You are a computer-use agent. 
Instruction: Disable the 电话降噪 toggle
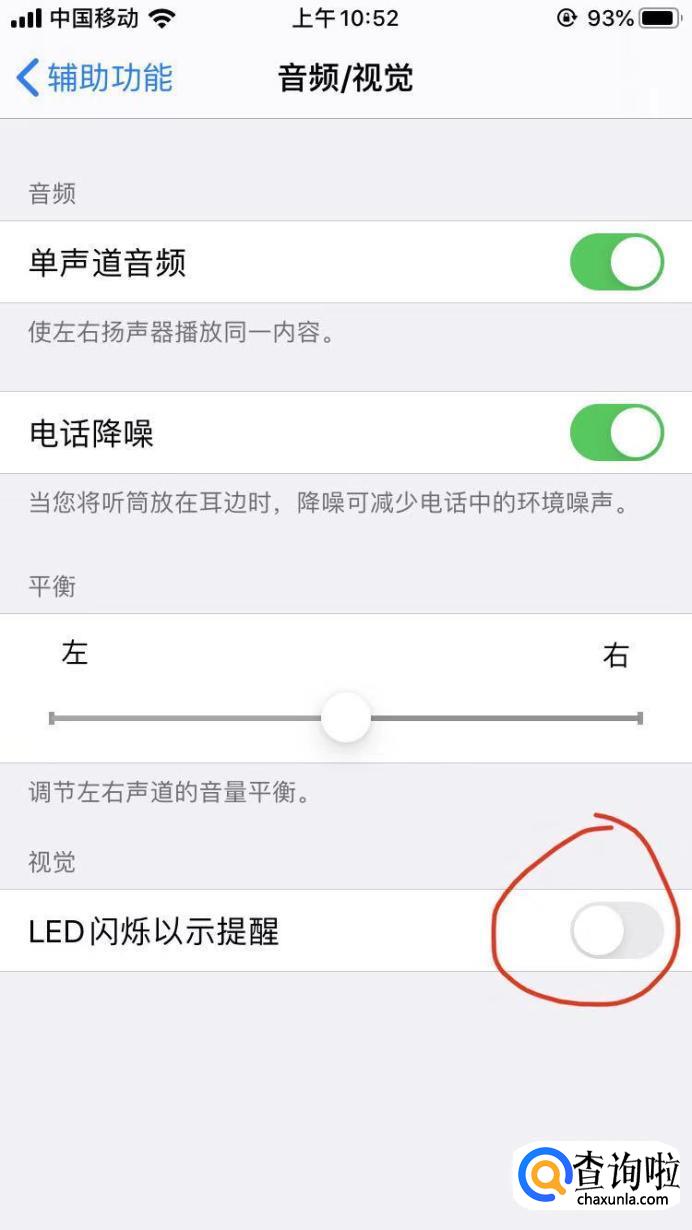tap(616, 433)
